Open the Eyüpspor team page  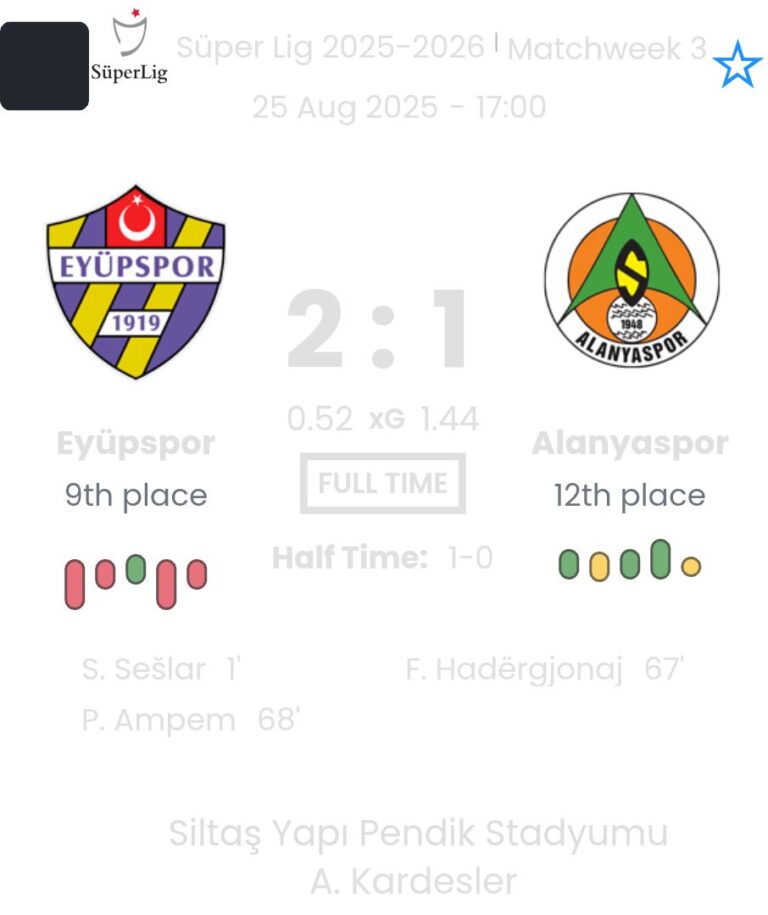coord(136,282)
